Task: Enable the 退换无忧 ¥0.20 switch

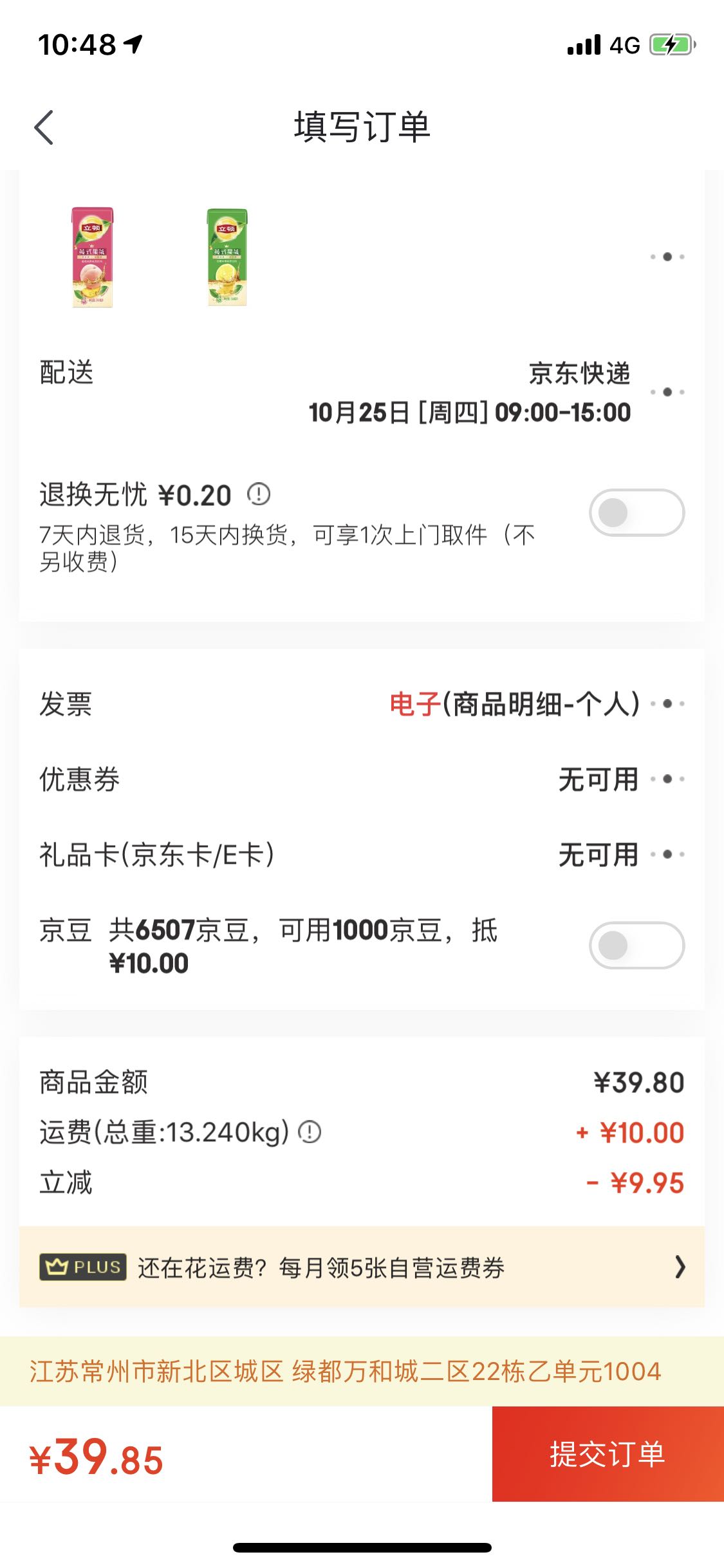Action: click(636, 512)
